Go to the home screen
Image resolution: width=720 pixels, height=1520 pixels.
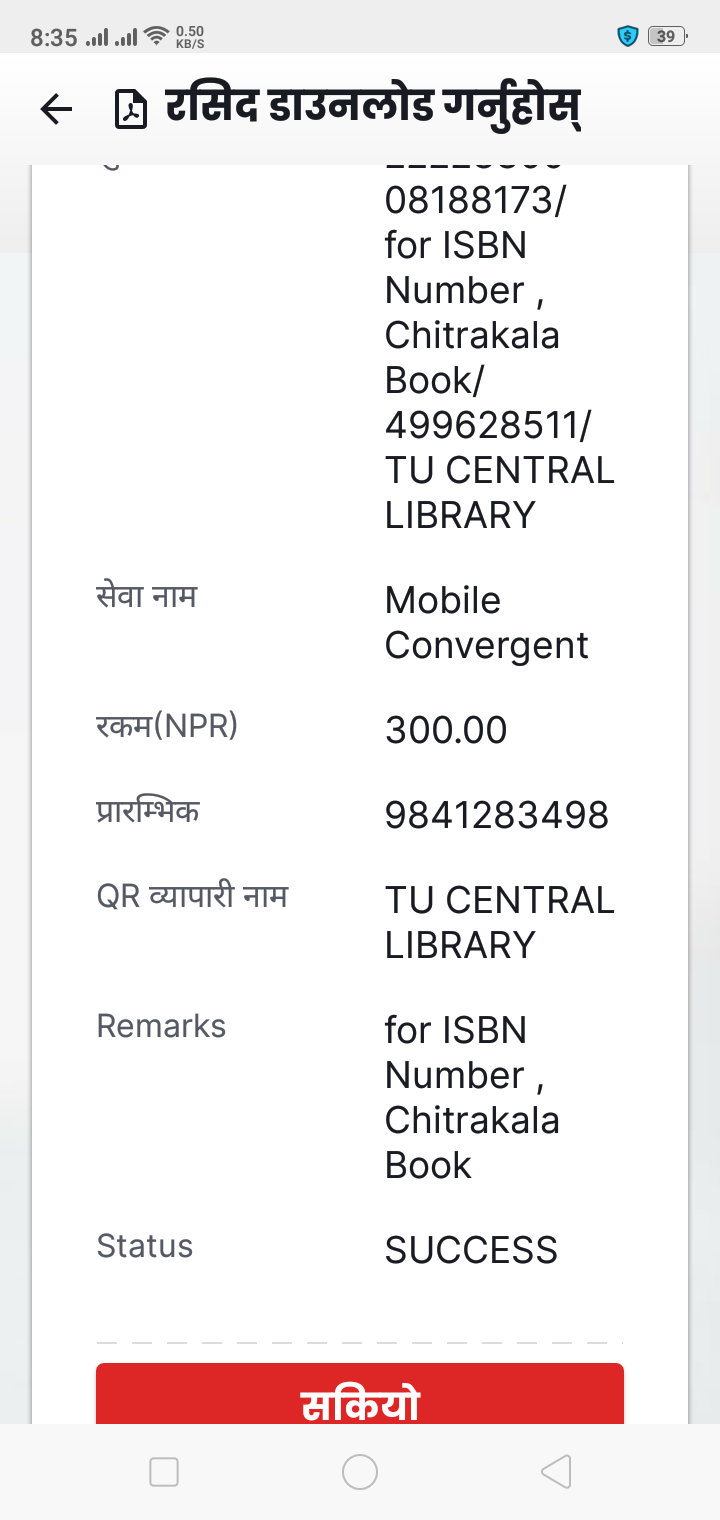(360, 1472)
